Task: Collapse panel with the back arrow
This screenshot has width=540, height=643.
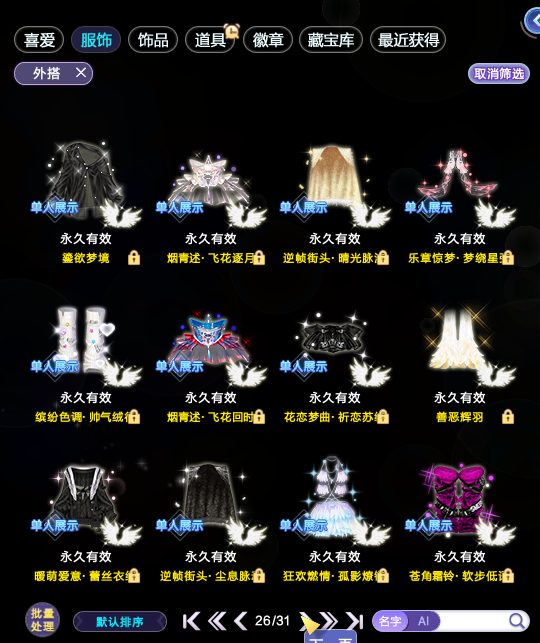Action: (x=533, y=21)
